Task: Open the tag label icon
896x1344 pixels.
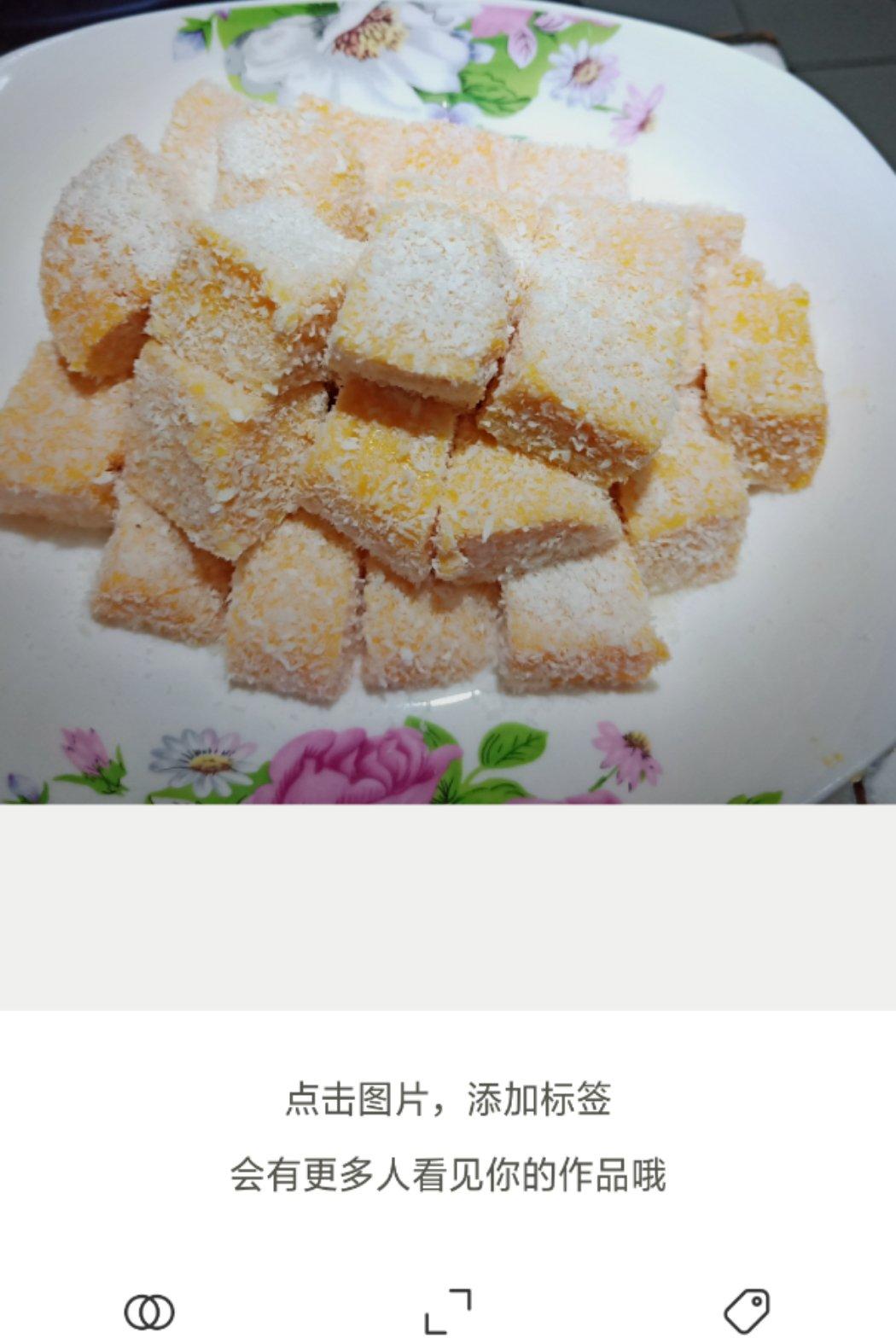Action: (x=747, y=1312)
